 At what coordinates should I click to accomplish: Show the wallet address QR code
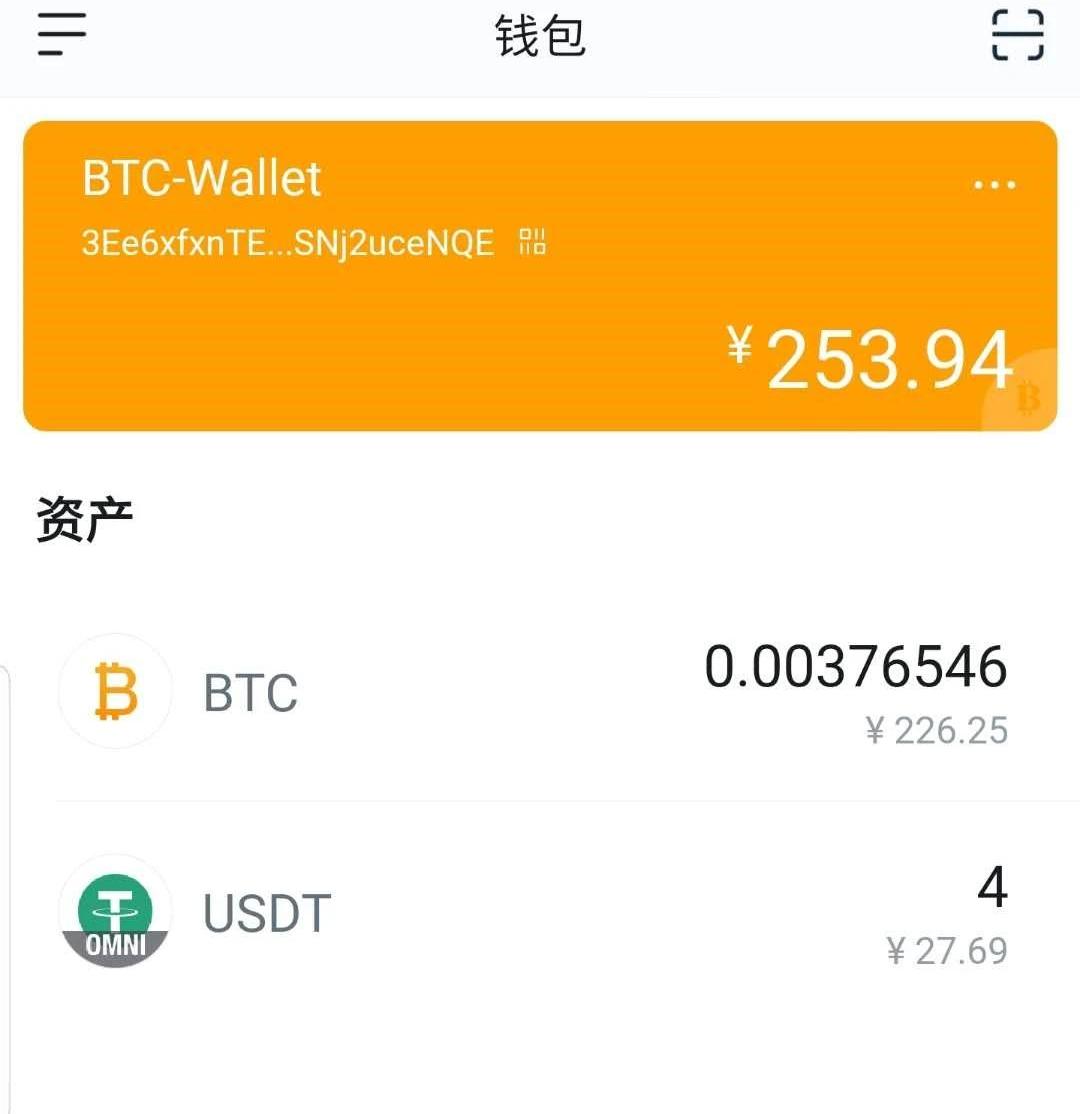[533, 241]
